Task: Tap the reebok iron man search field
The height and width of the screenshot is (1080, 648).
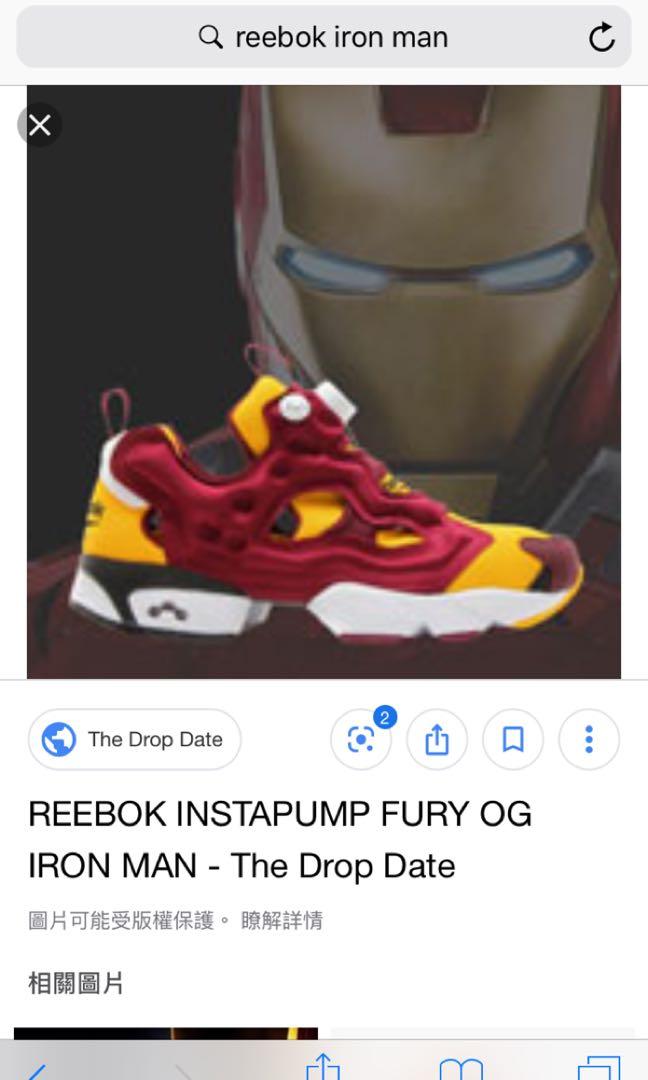Action: click(324, 38)
